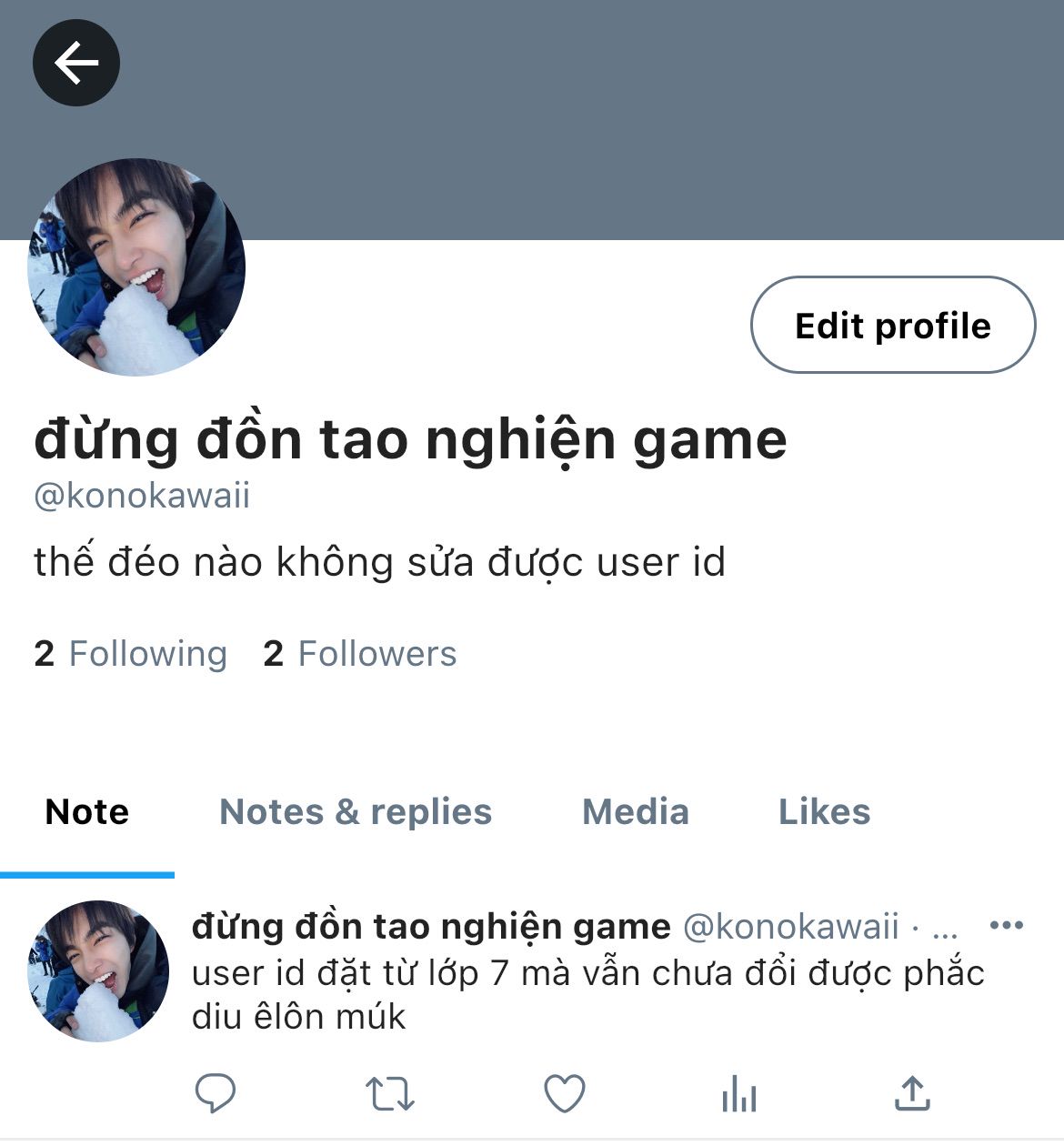Viewport: 1064px width, 1146px height.
Task: View the Following list
Action: 131,653
